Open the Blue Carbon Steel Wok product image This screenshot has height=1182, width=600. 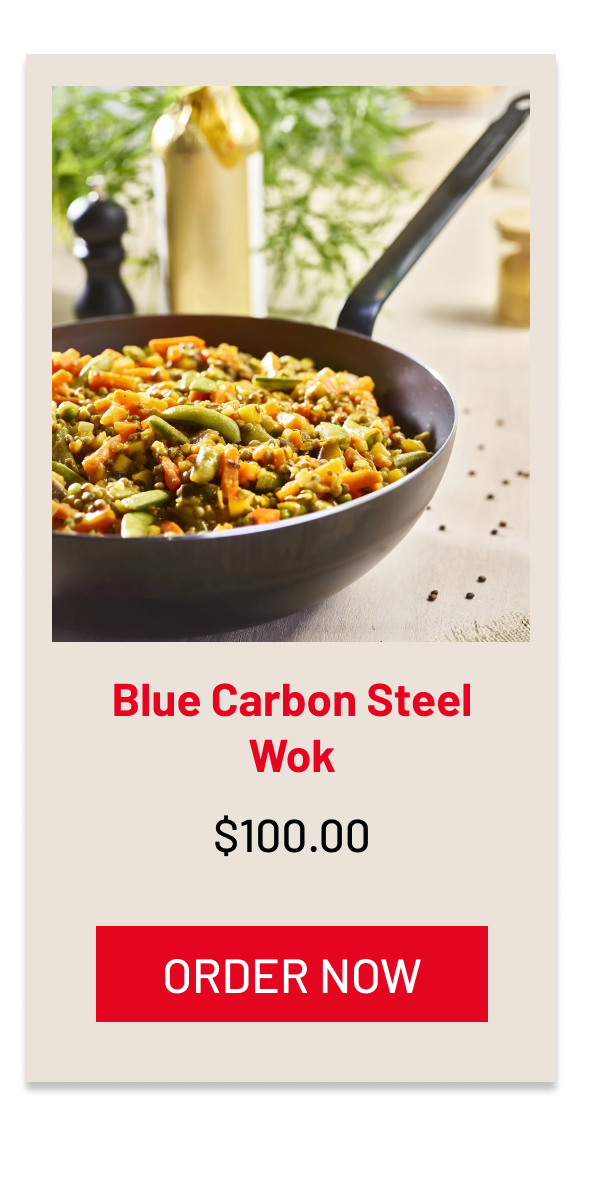pyautogui.click(x=291, y=364)
